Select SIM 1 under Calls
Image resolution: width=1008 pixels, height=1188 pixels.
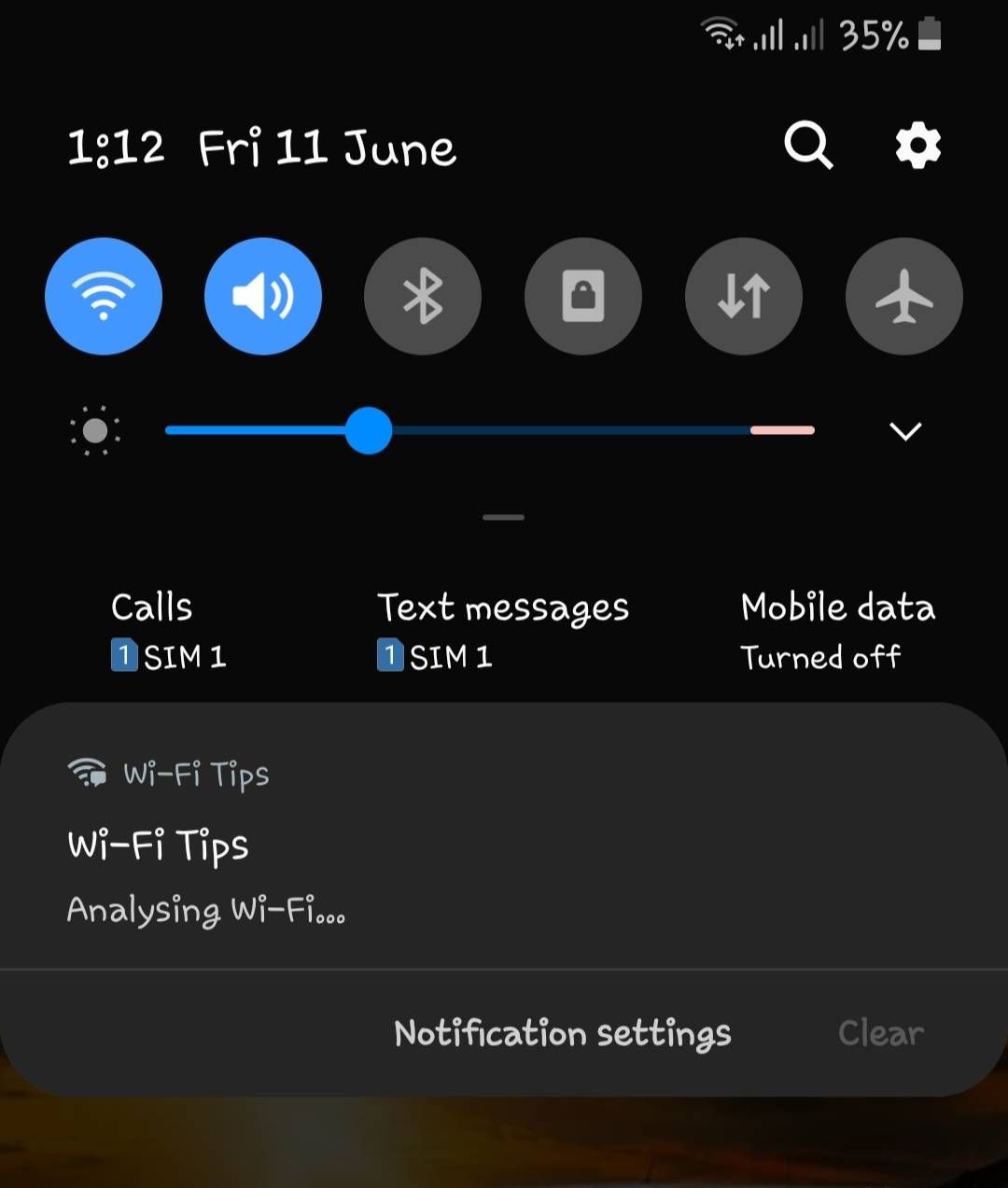pyautogui.click(x=168, y=656)
